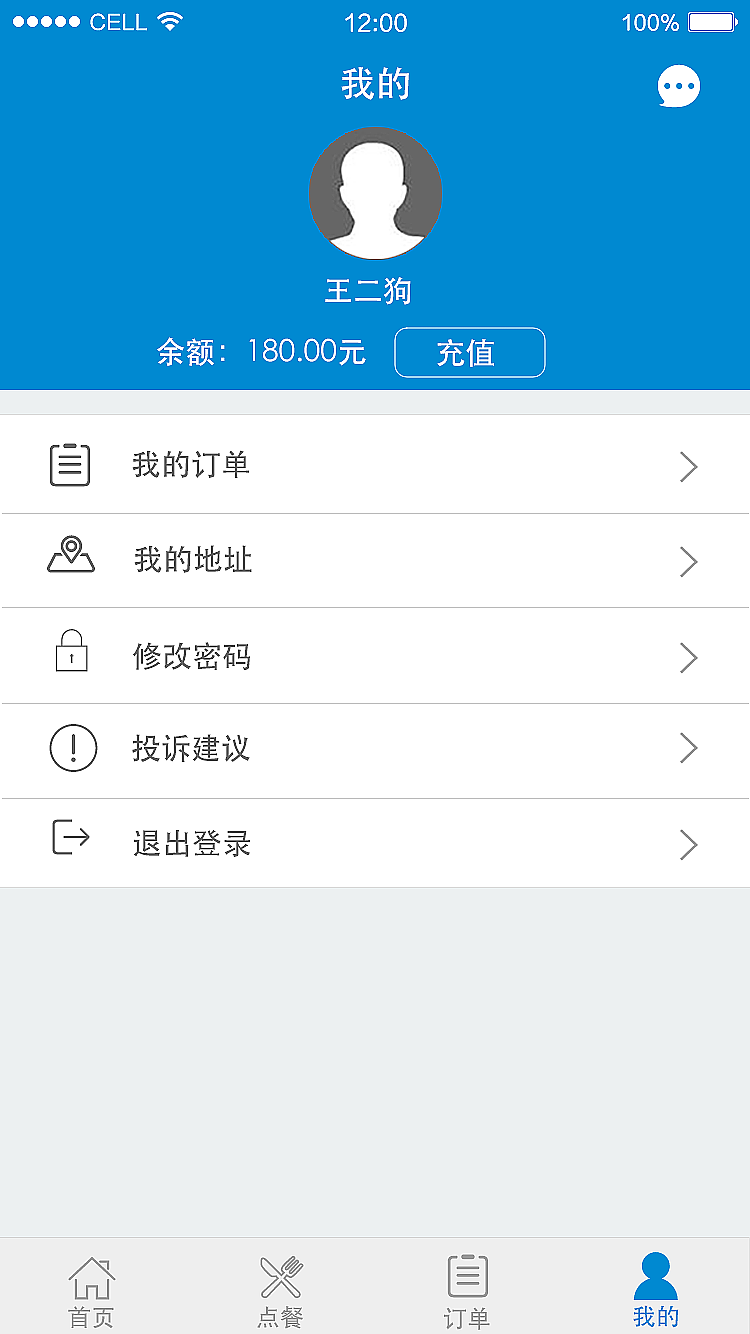
Task: Click the balance amount 180.00元
Action: click(x=307, y=352)
